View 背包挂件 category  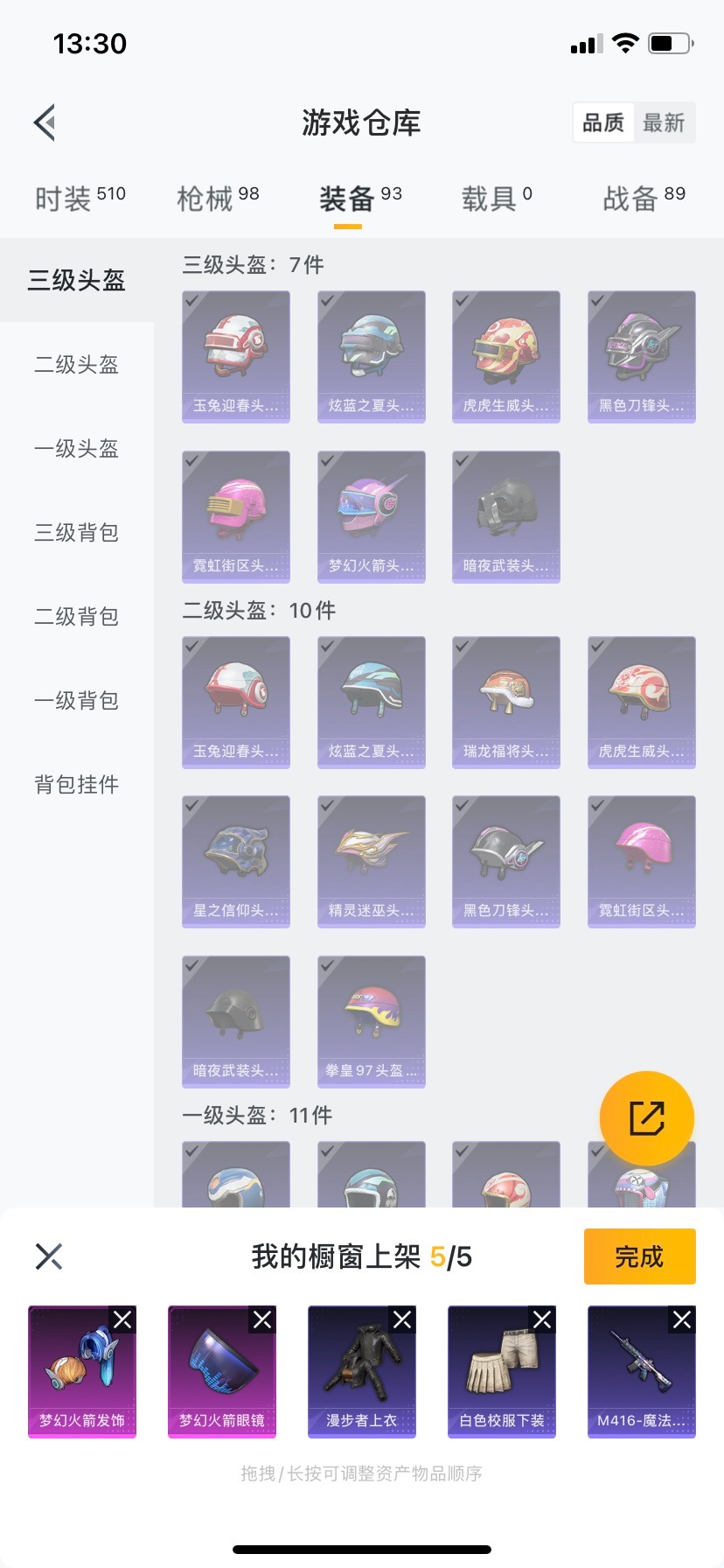tap(76, 784)
